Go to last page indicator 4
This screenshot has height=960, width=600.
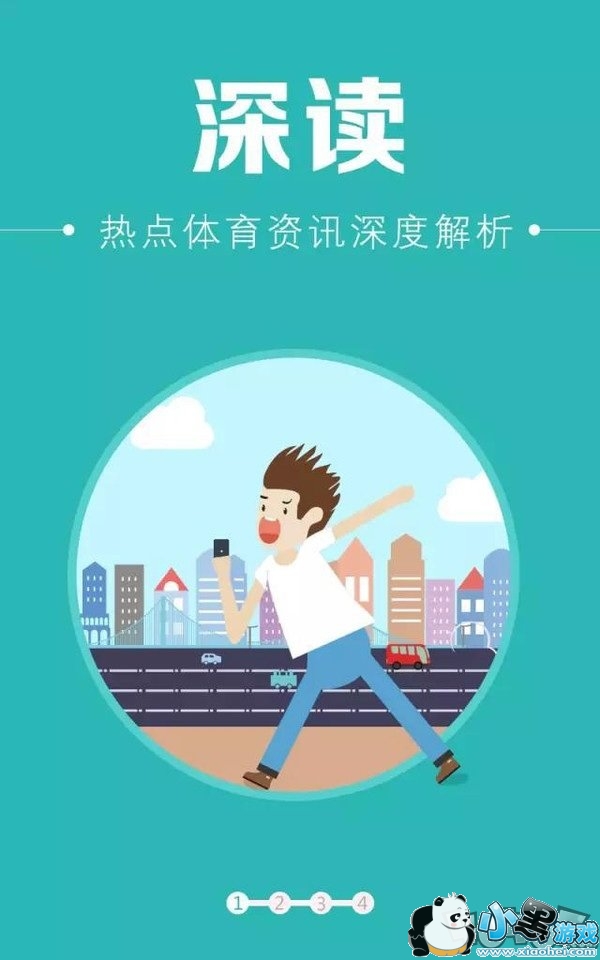(362, 902)
